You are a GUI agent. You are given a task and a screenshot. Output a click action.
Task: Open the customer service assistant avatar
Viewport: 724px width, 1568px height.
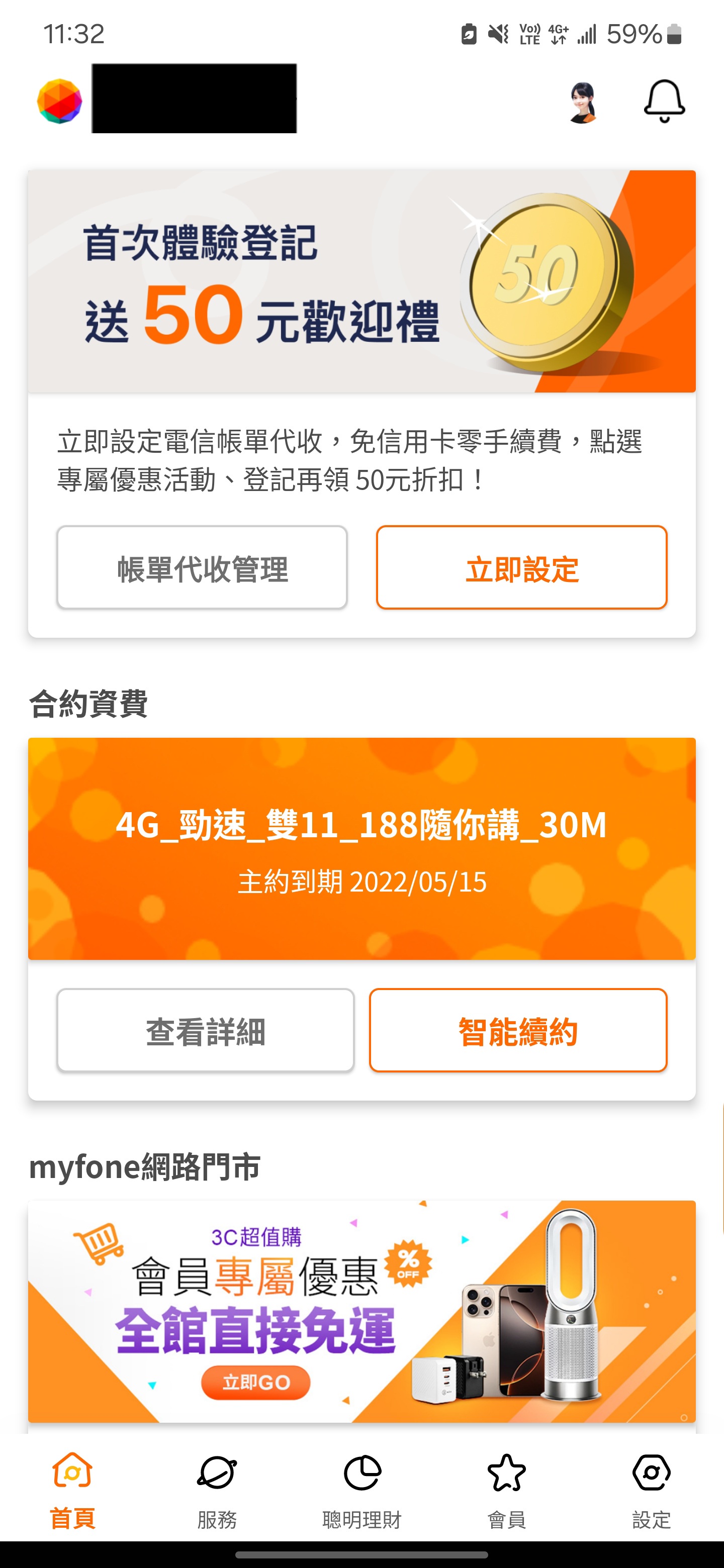tap(582, 102)
